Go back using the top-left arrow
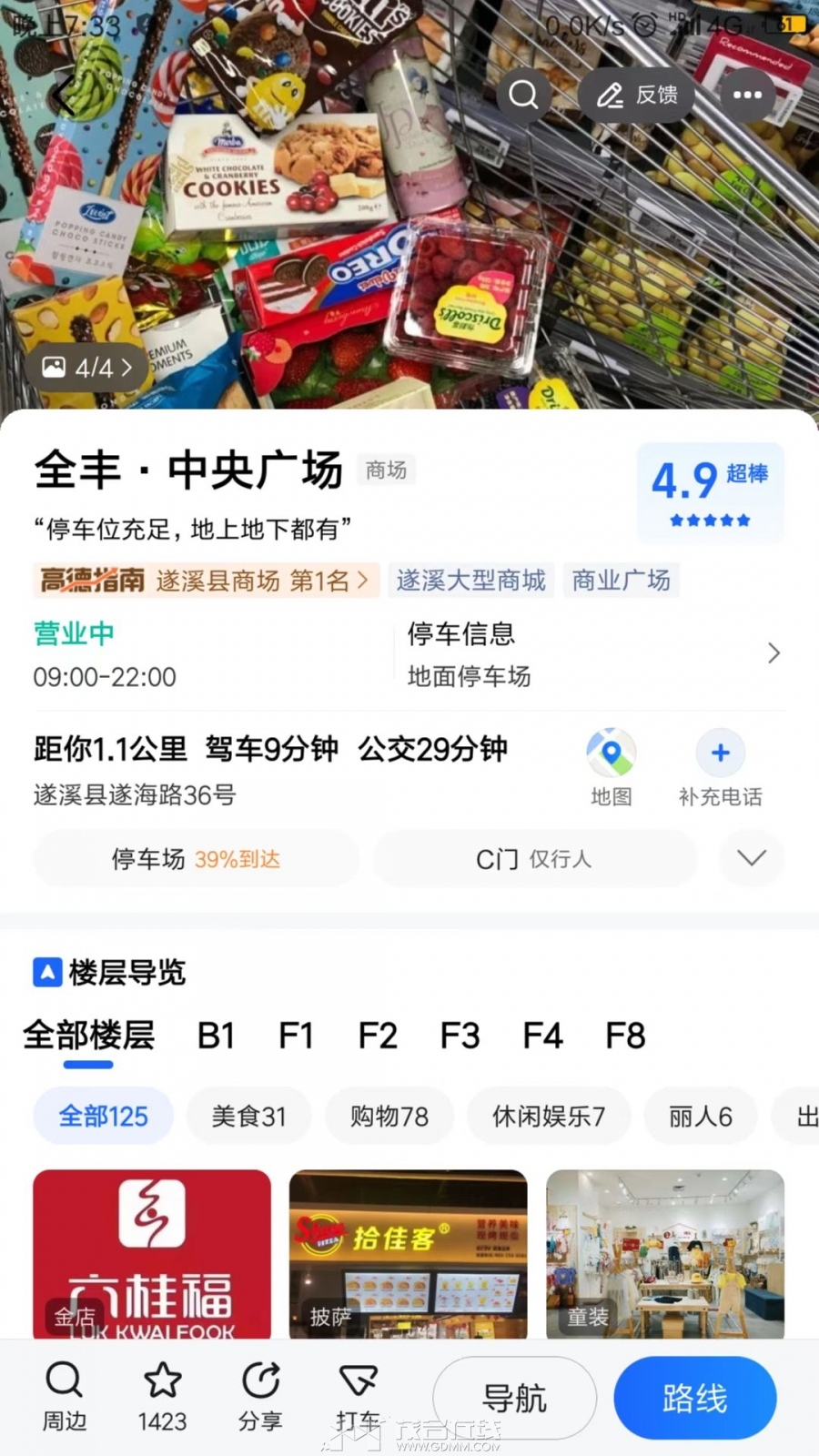819x1456 pixels. (x=62, y=96)
